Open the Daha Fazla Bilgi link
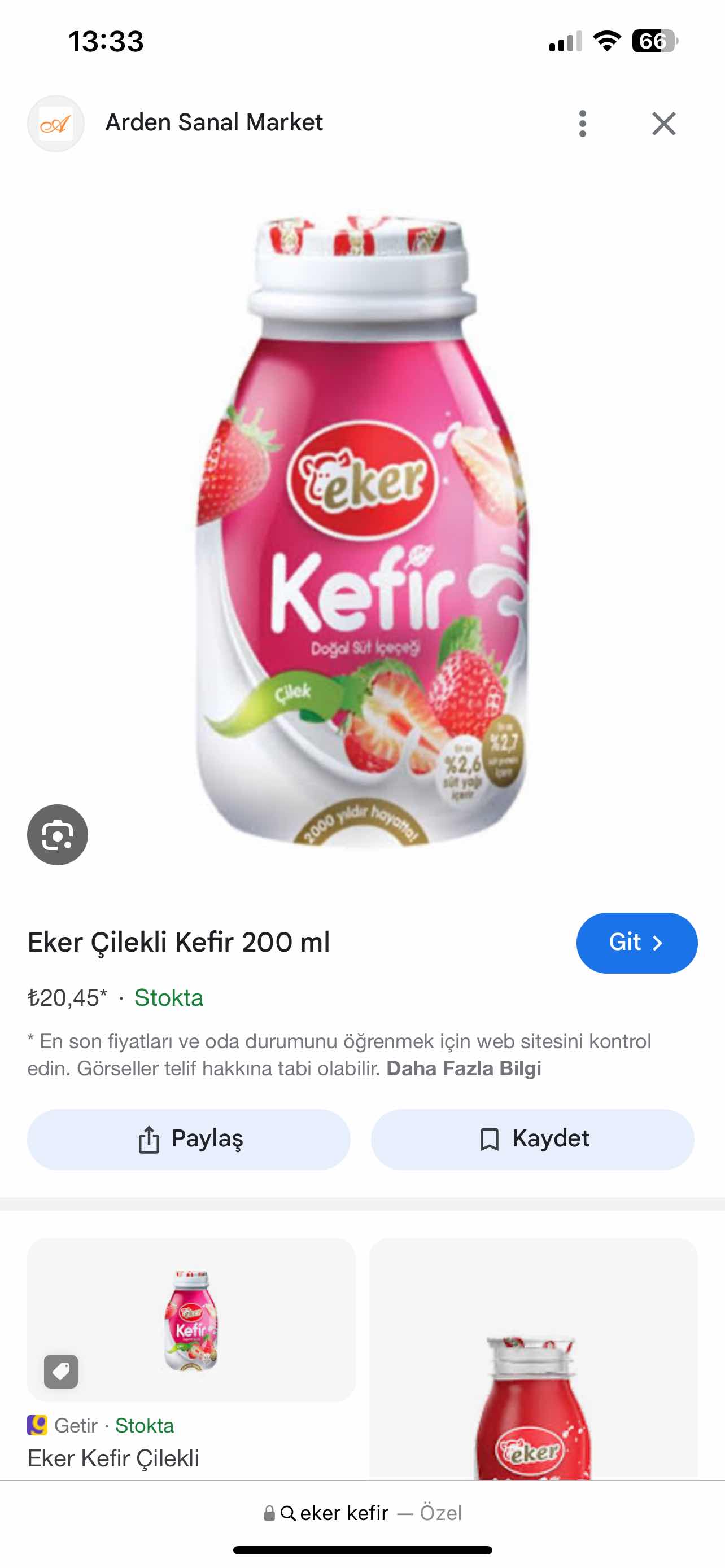Screen dimensions: 725x1568 click(x=463, y=1068)
